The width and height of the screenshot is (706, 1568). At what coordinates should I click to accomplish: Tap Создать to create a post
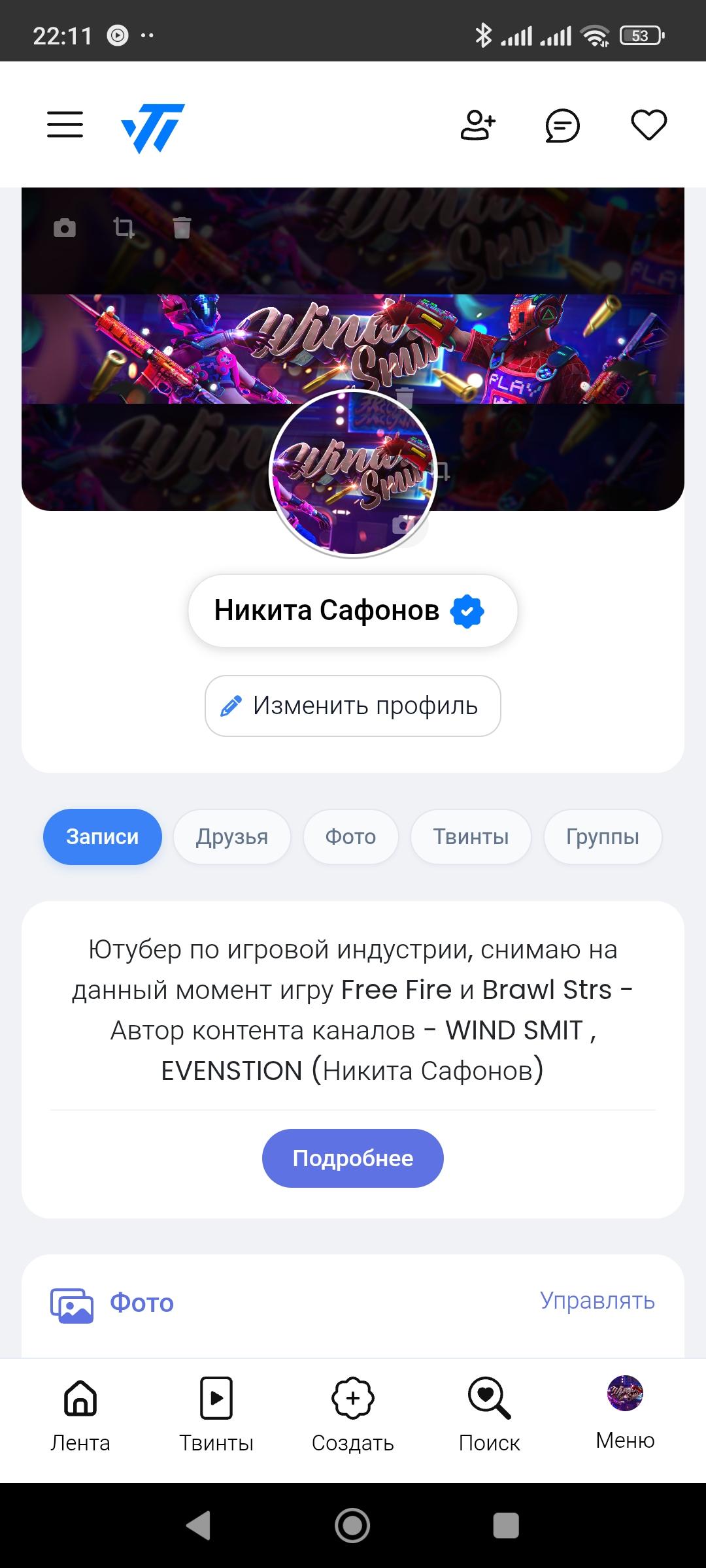(353, 1414)
